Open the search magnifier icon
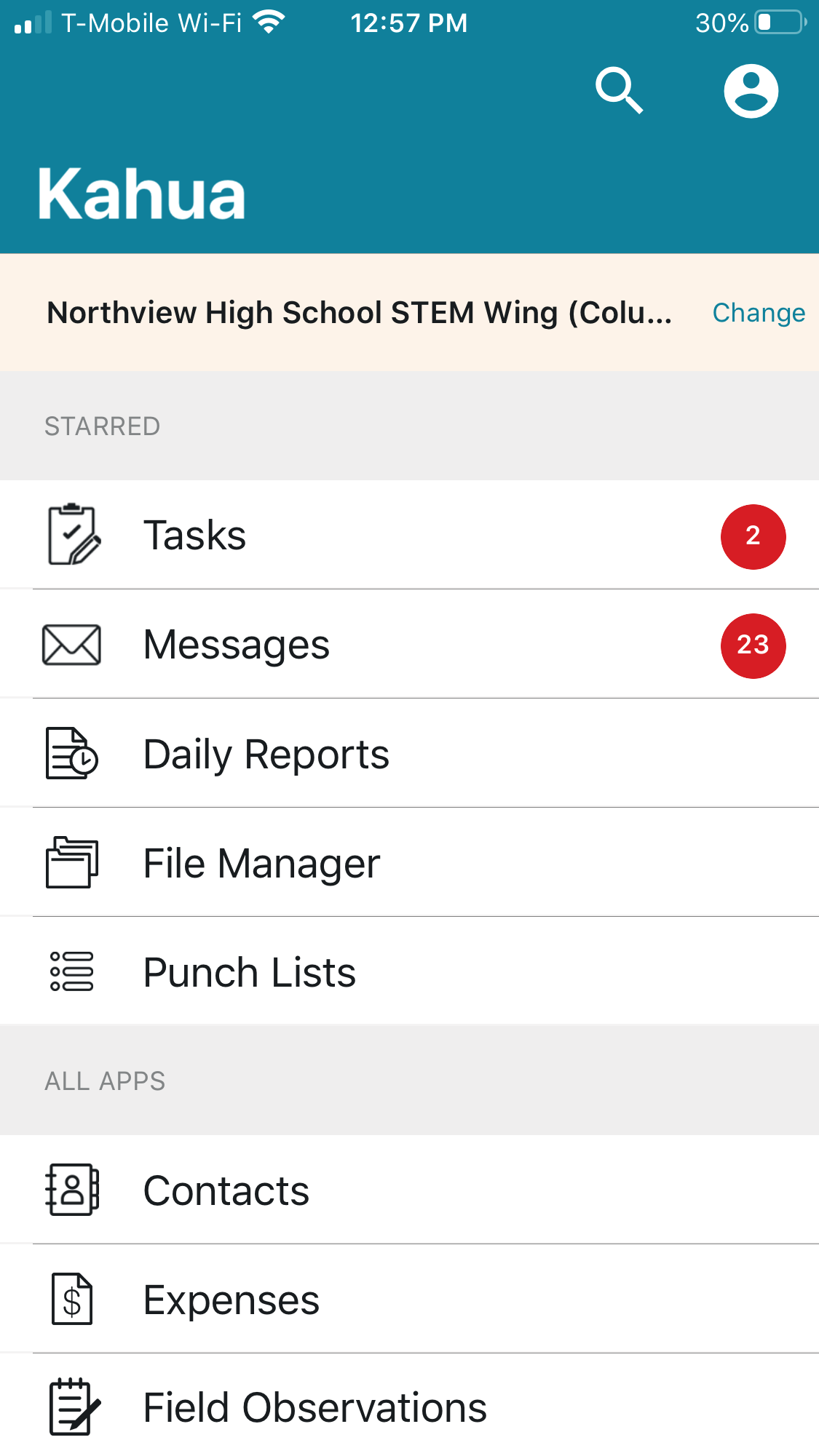The width and height of the screenshot is (819, 1456). [x=619, y=91]
